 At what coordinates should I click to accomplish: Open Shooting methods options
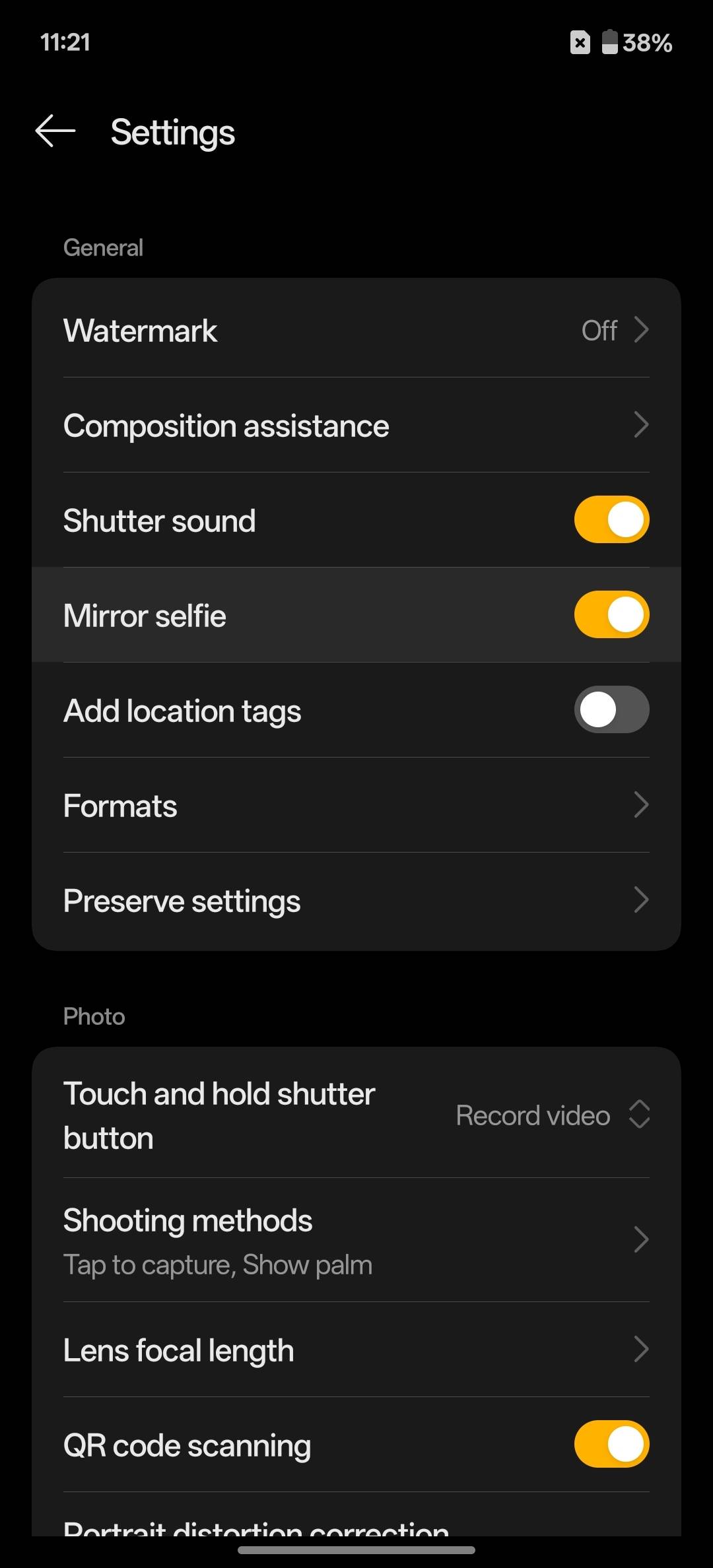tap(356, 1239)
